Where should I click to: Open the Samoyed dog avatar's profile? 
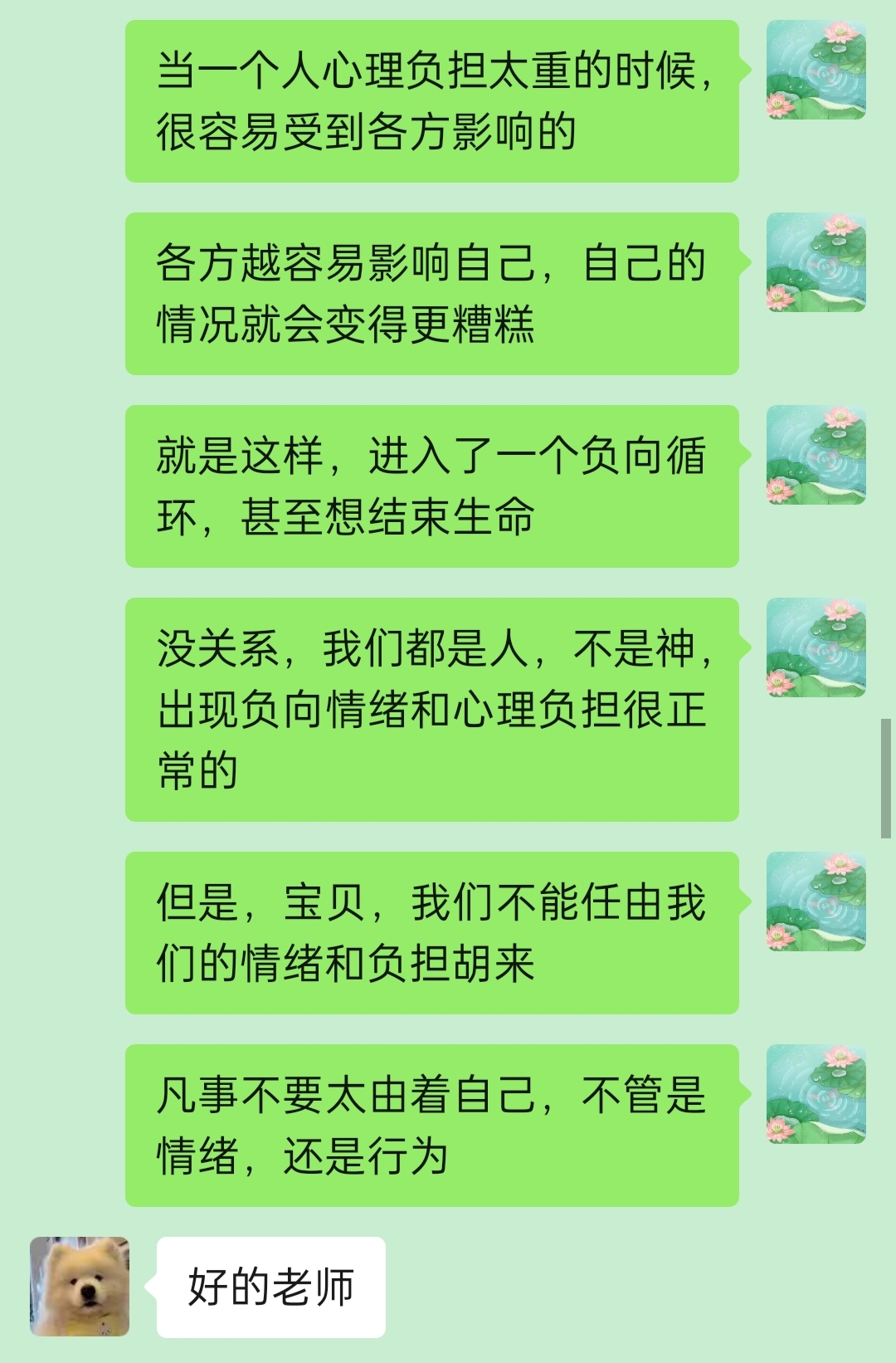coord(80,1286)
